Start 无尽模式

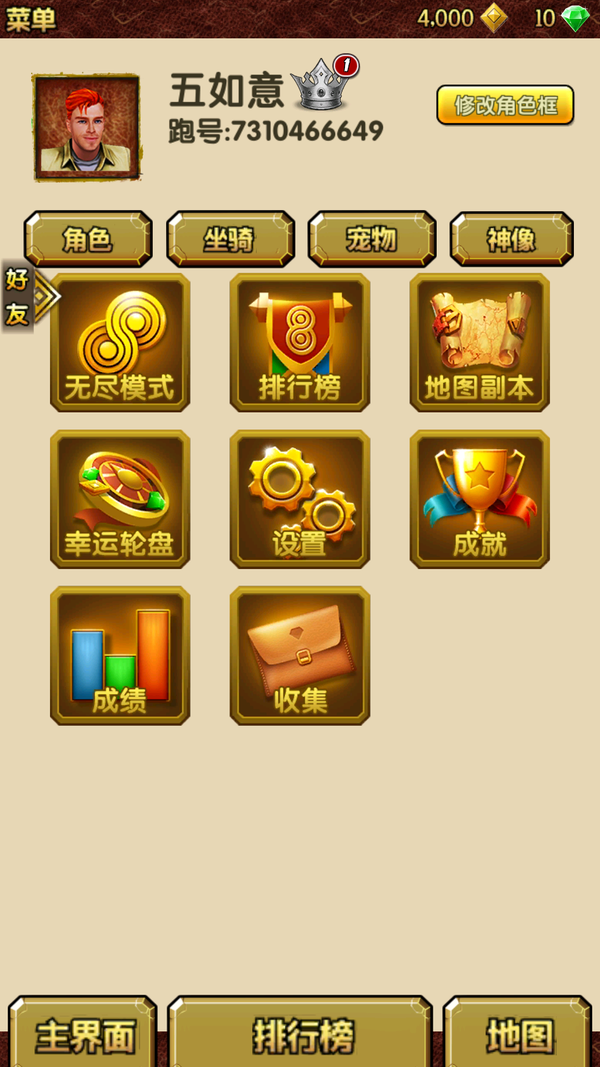point(120,342)
